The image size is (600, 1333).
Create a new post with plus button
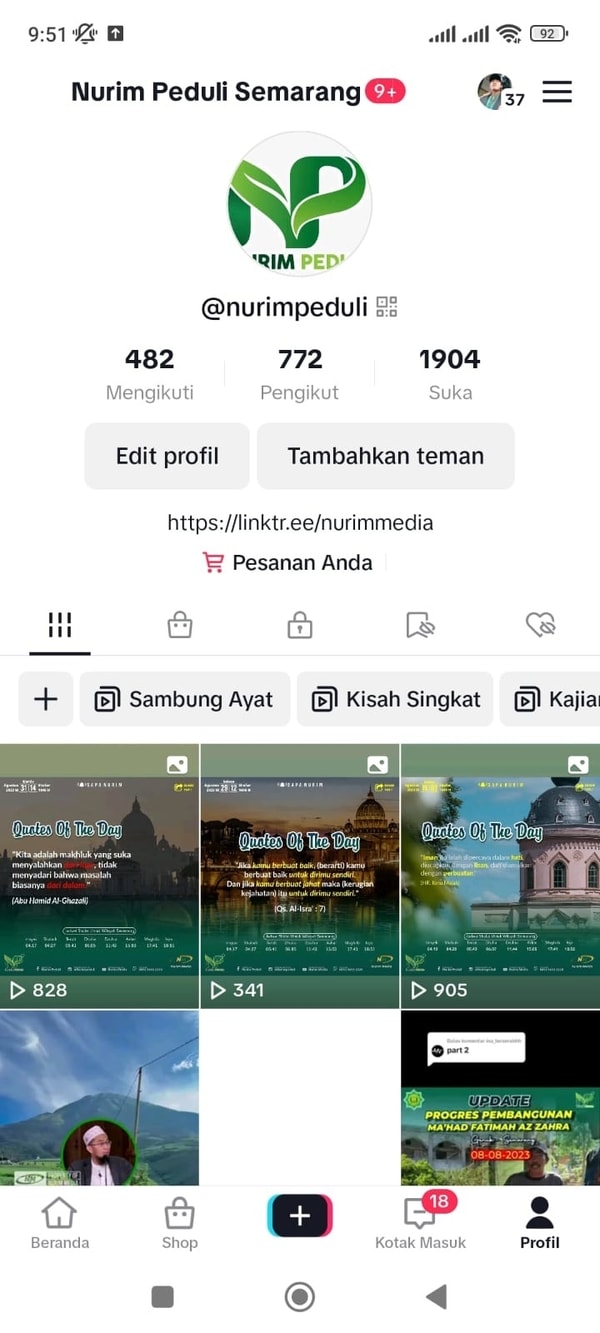point(300,1216)
